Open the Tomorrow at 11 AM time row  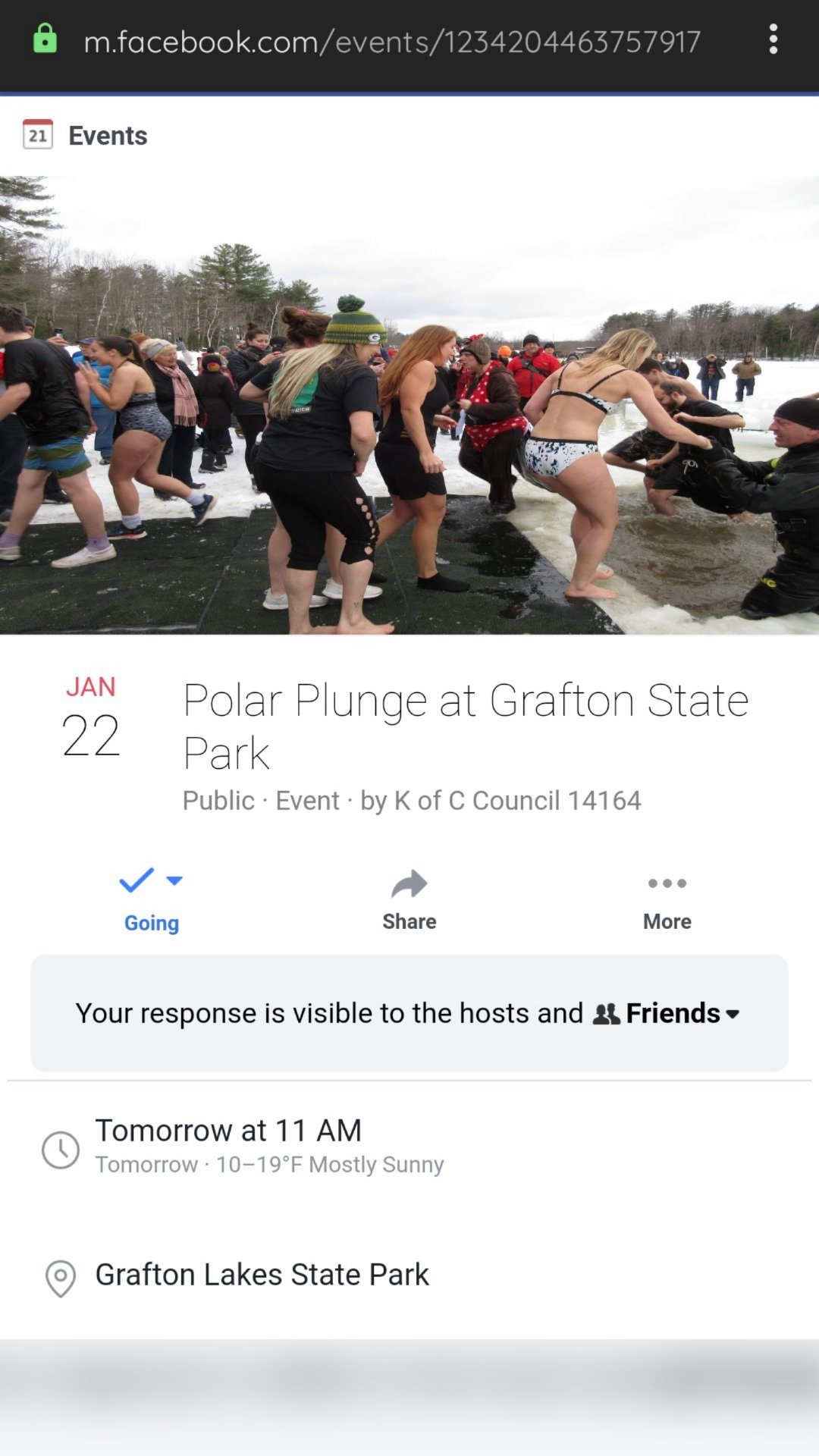pyautogui.click(x=227, y=1145)
